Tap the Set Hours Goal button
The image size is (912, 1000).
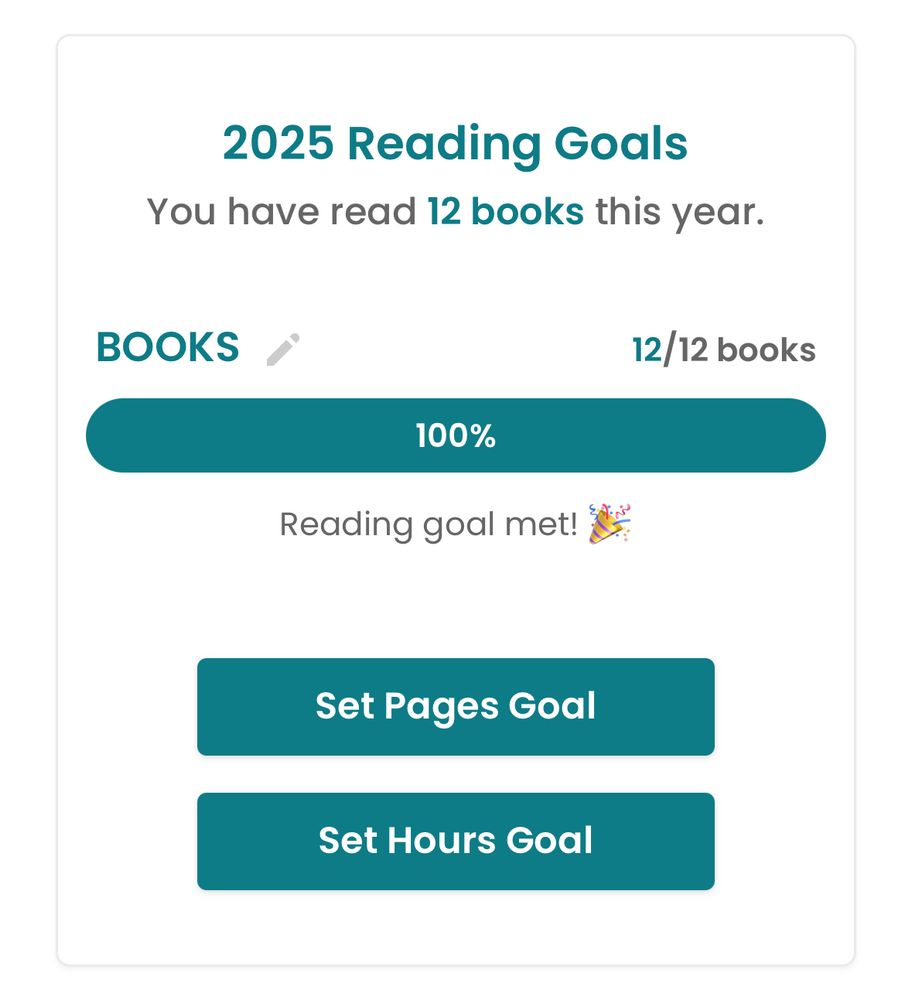455,841
